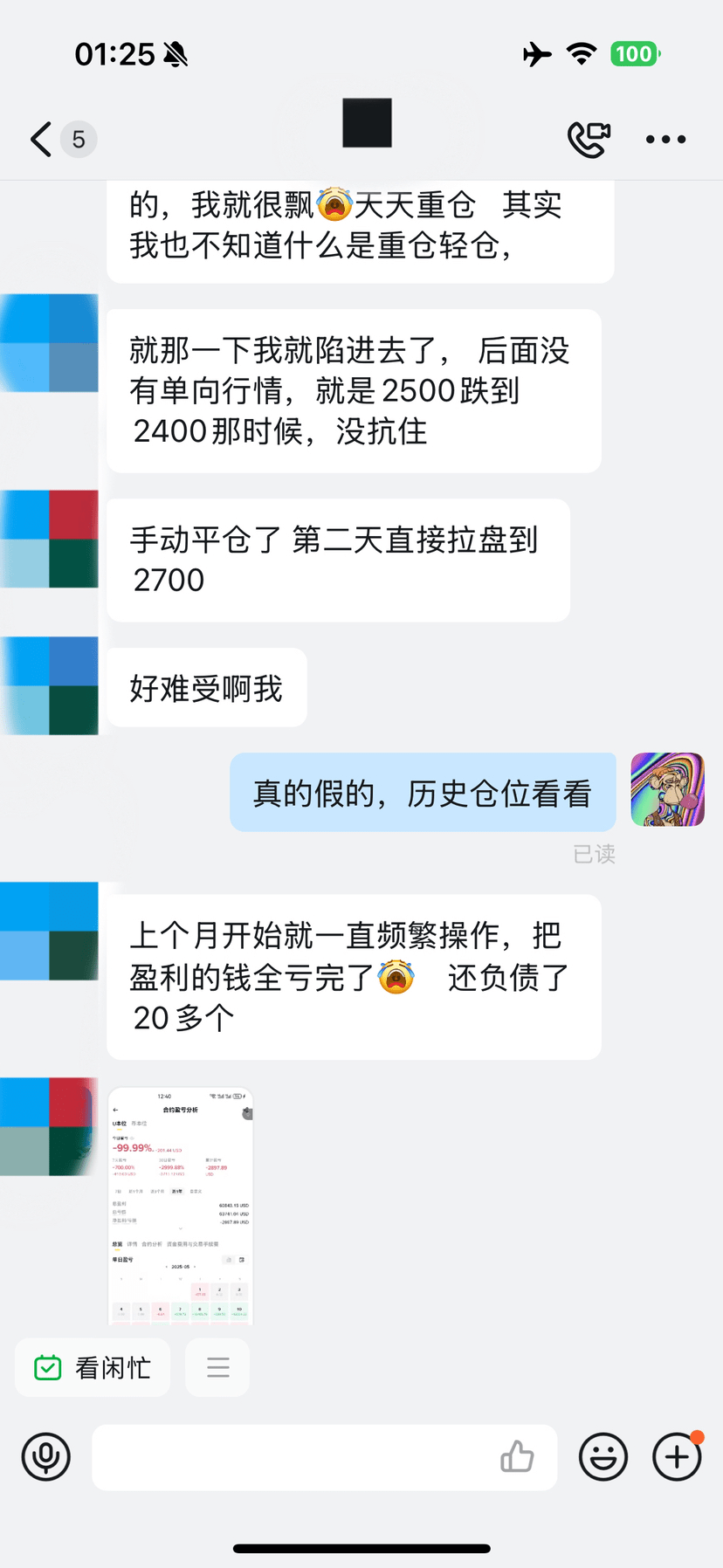Open the shared profit analysis screenshot

click(180, 1205)
